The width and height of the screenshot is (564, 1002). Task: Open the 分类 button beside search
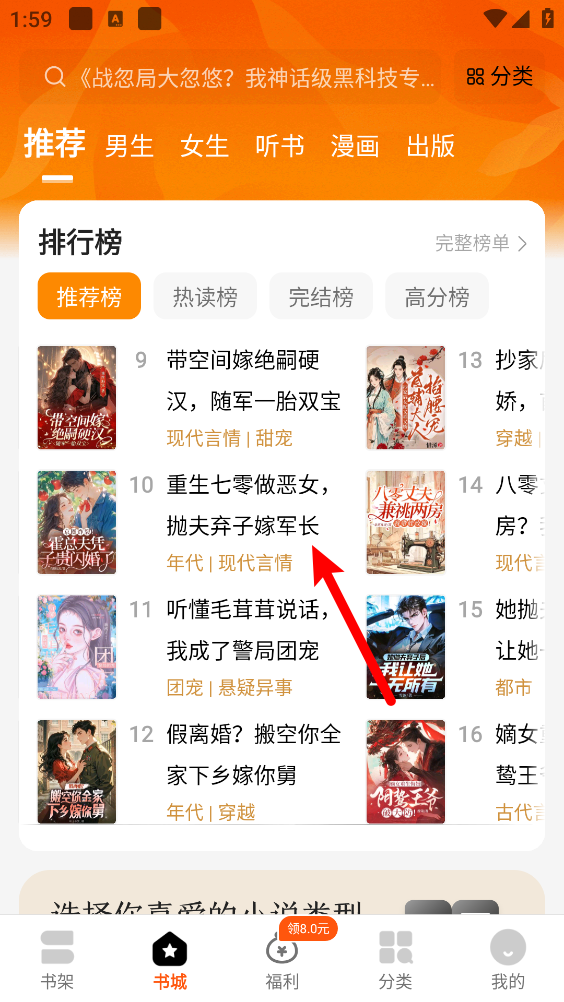pos(499,77)
